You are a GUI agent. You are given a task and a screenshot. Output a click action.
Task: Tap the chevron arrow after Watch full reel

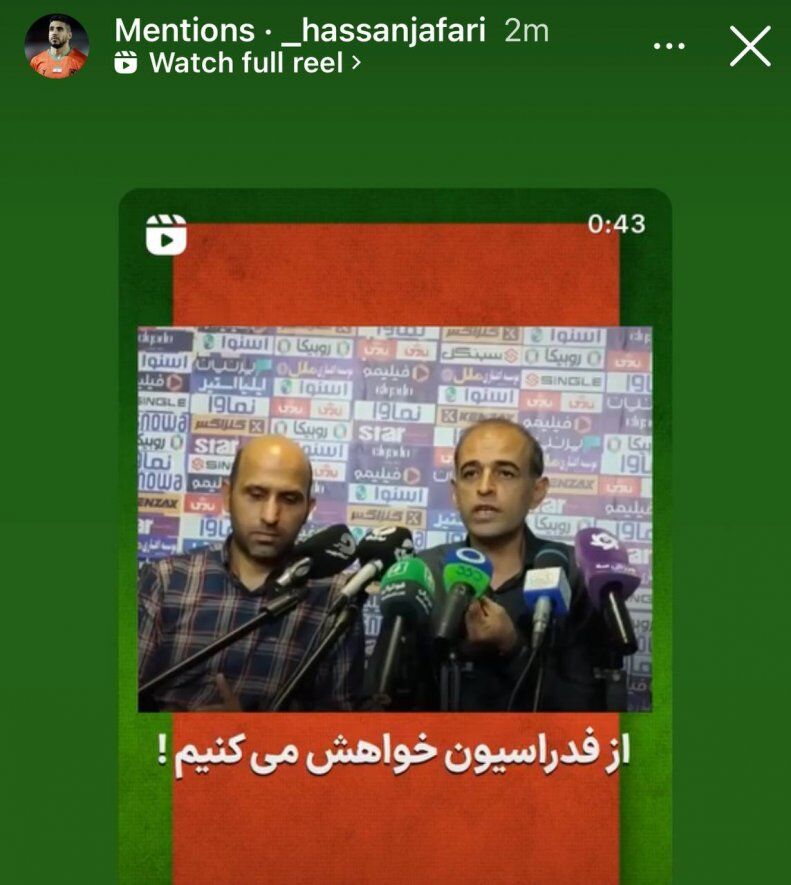356,64
